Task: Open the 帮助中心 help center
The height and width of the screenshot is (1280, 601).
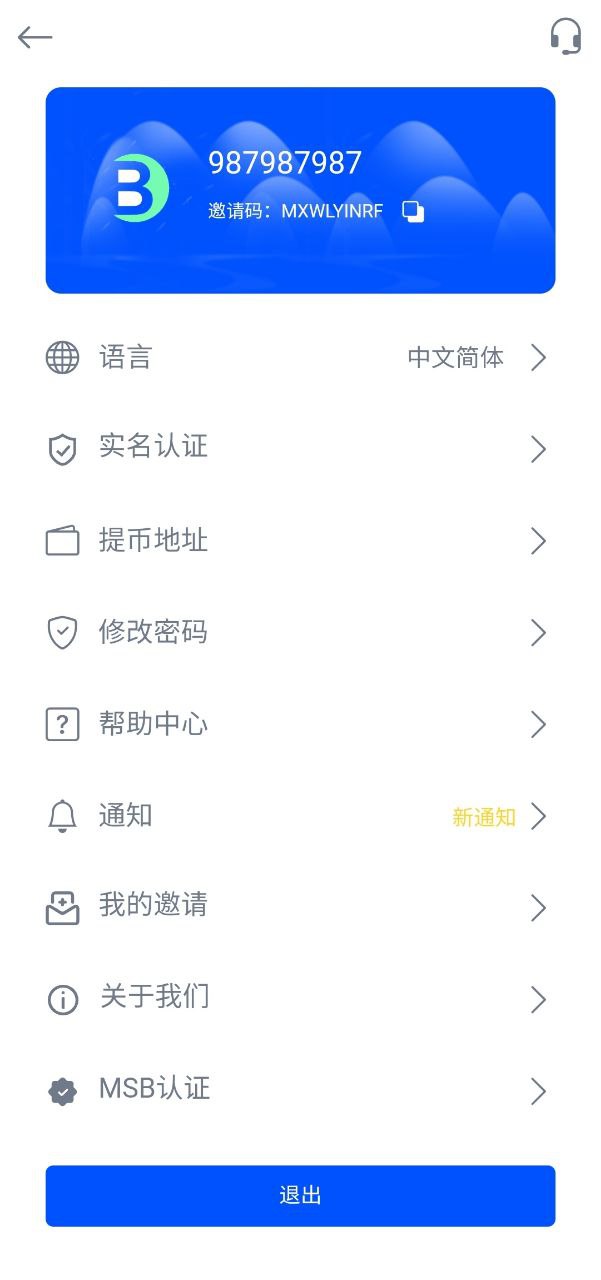Action: [x=300, y=724]
